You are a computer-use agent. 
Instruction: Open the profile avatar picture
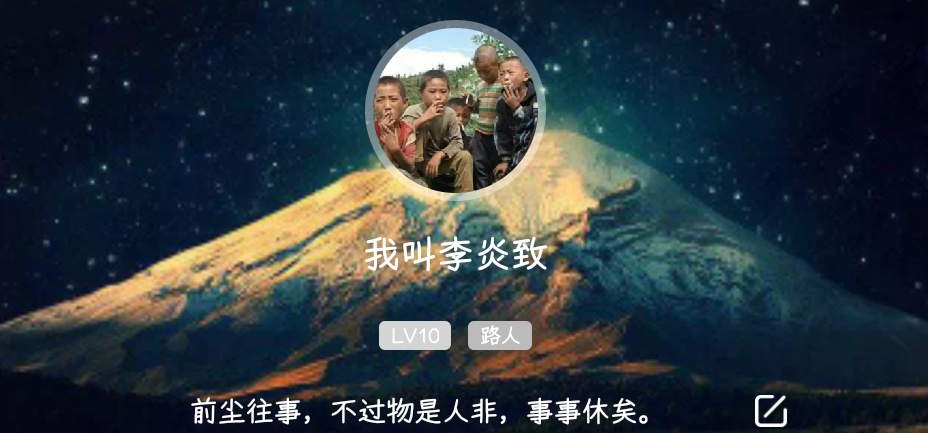pyautogui.click(x=455, y=110)
